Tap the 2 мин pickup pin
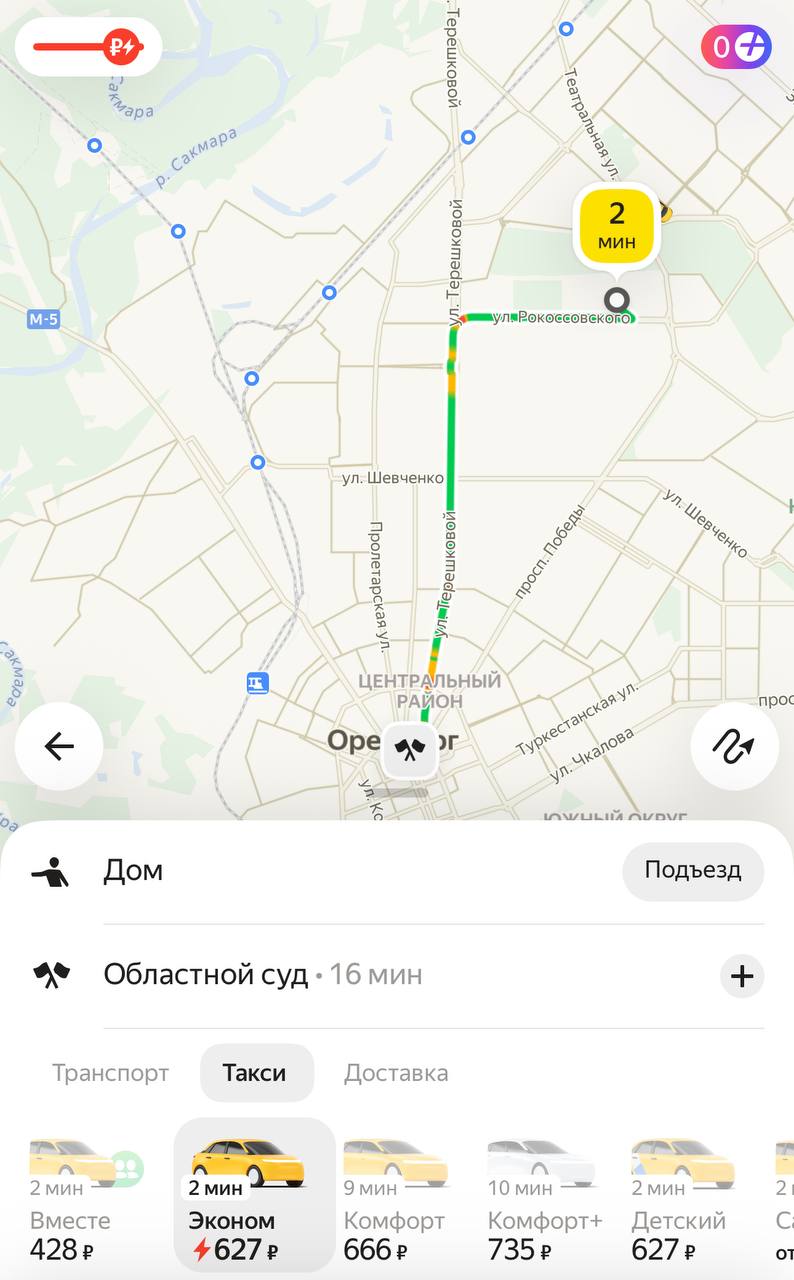This screenshot has height=1280, width=794. 617,226
